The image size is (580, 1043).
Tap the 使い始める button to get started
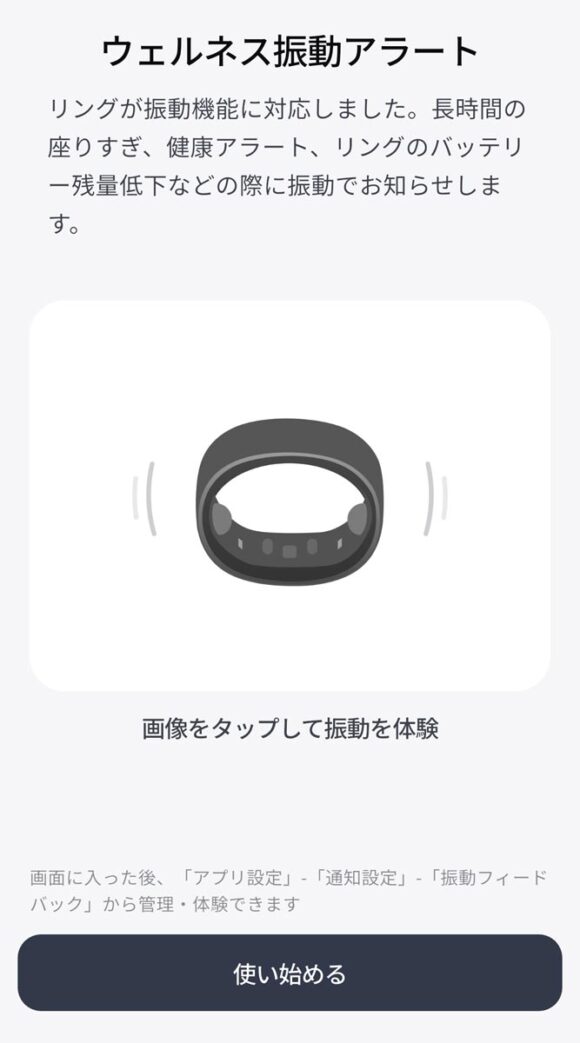click(x=289, y=973)
